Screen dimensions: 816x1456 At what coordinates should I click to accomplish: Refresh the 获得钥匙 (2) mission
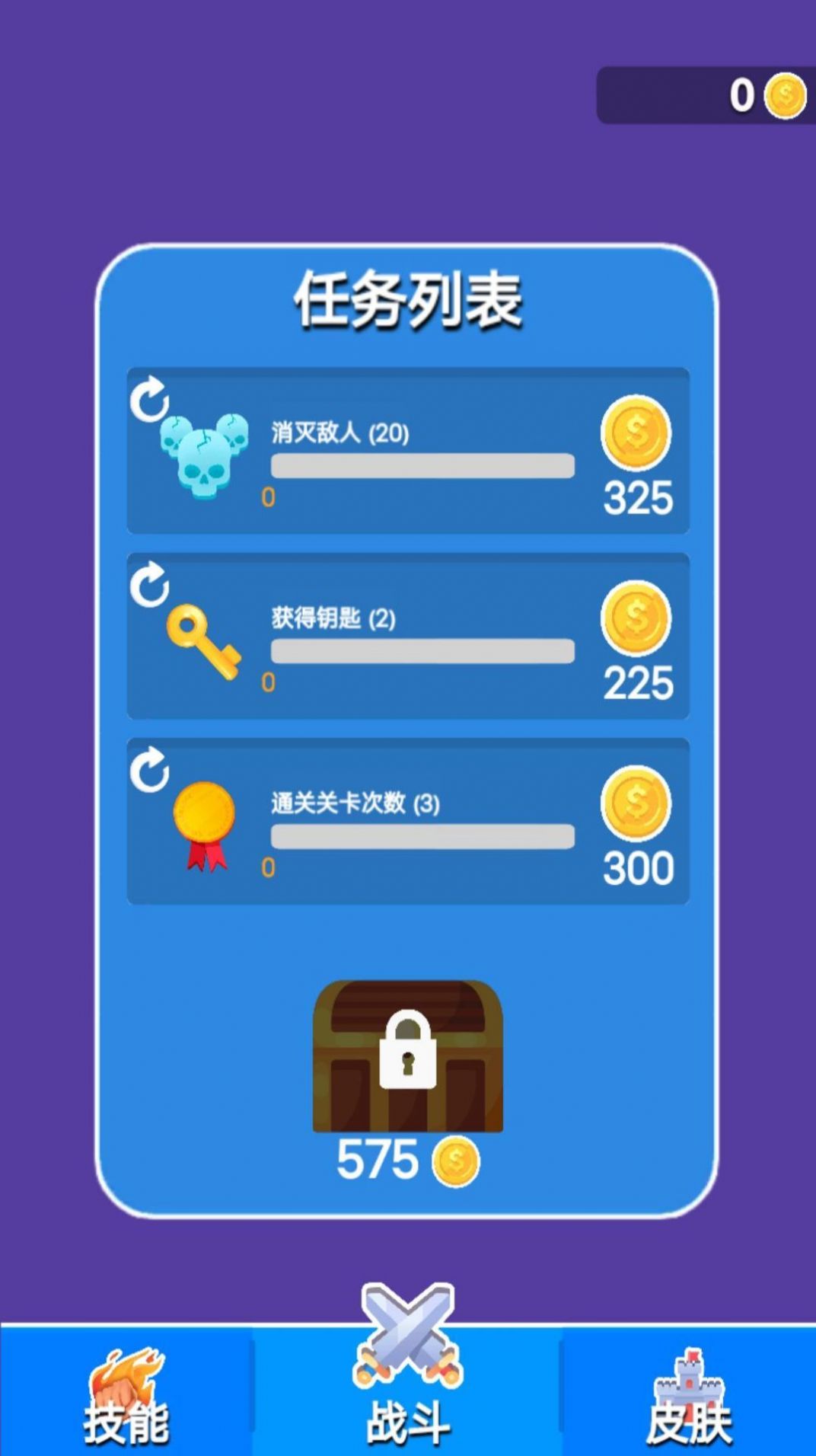click(x=149, y=585)
